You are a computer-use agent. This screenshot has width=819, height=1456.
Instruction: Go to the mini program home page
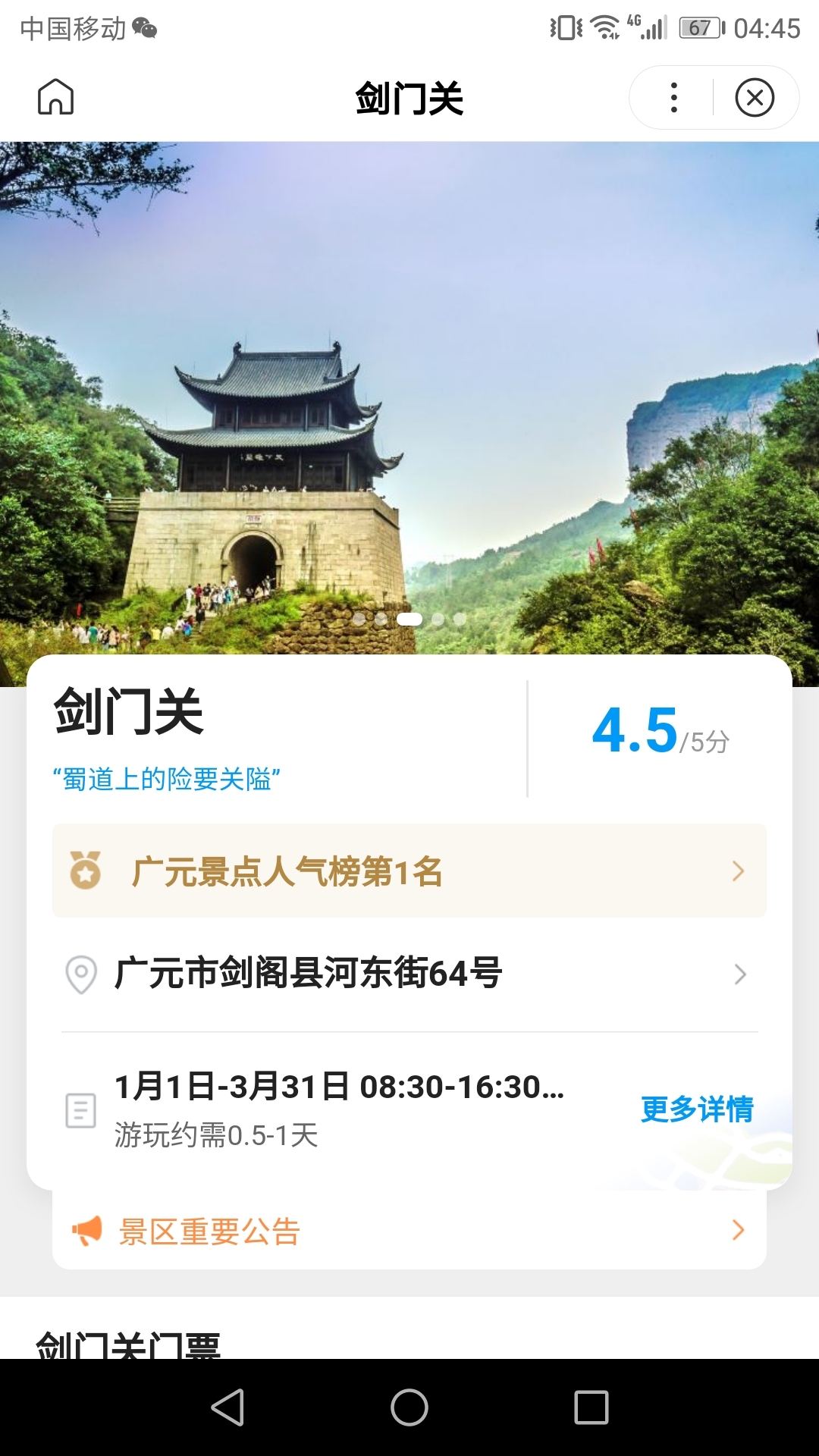tap(56, 97)
